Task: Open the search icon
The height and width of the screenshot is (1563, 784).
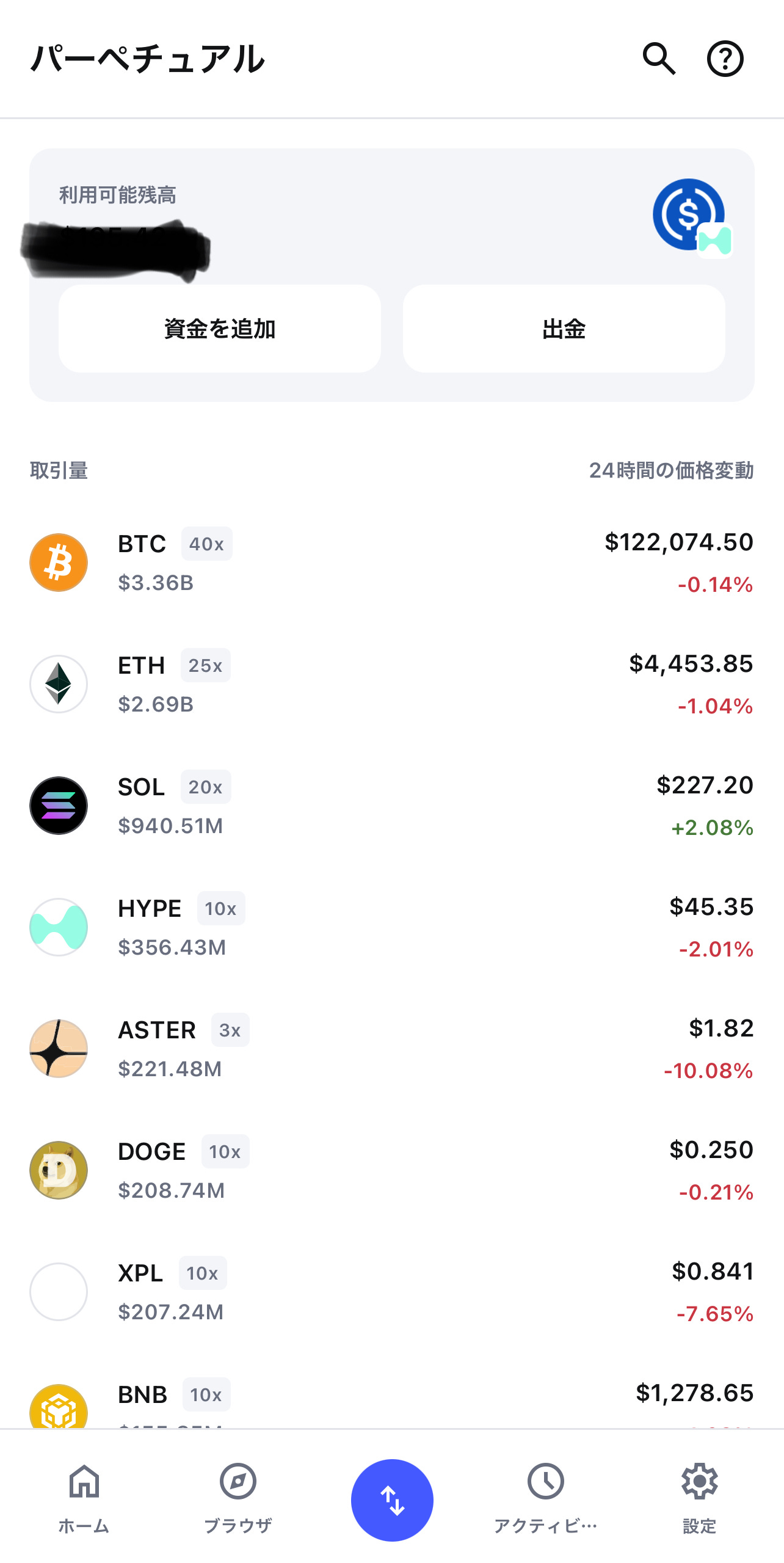Action: 659,59
